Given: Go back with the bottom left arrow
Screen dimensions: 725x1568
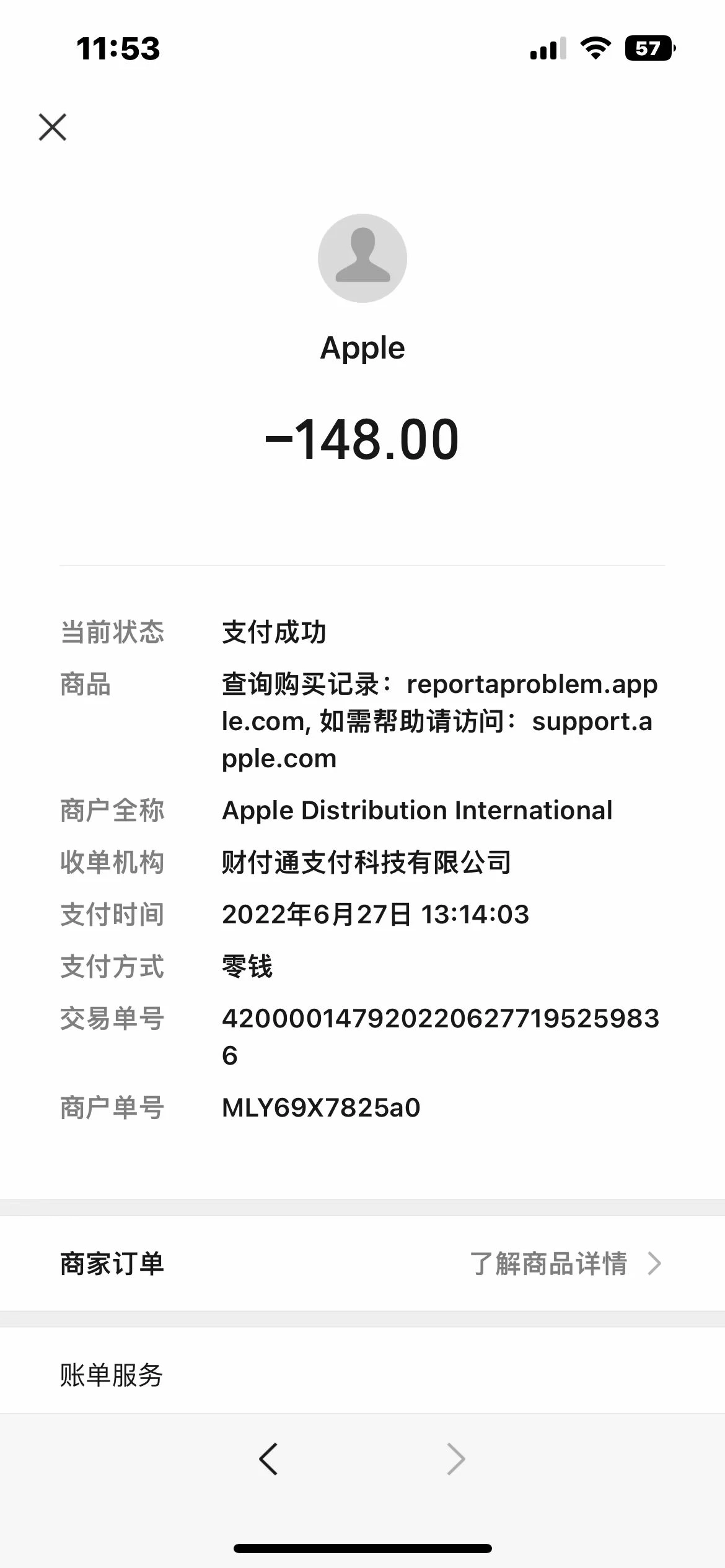Looking at the screenshot, I should (268, 1459).
